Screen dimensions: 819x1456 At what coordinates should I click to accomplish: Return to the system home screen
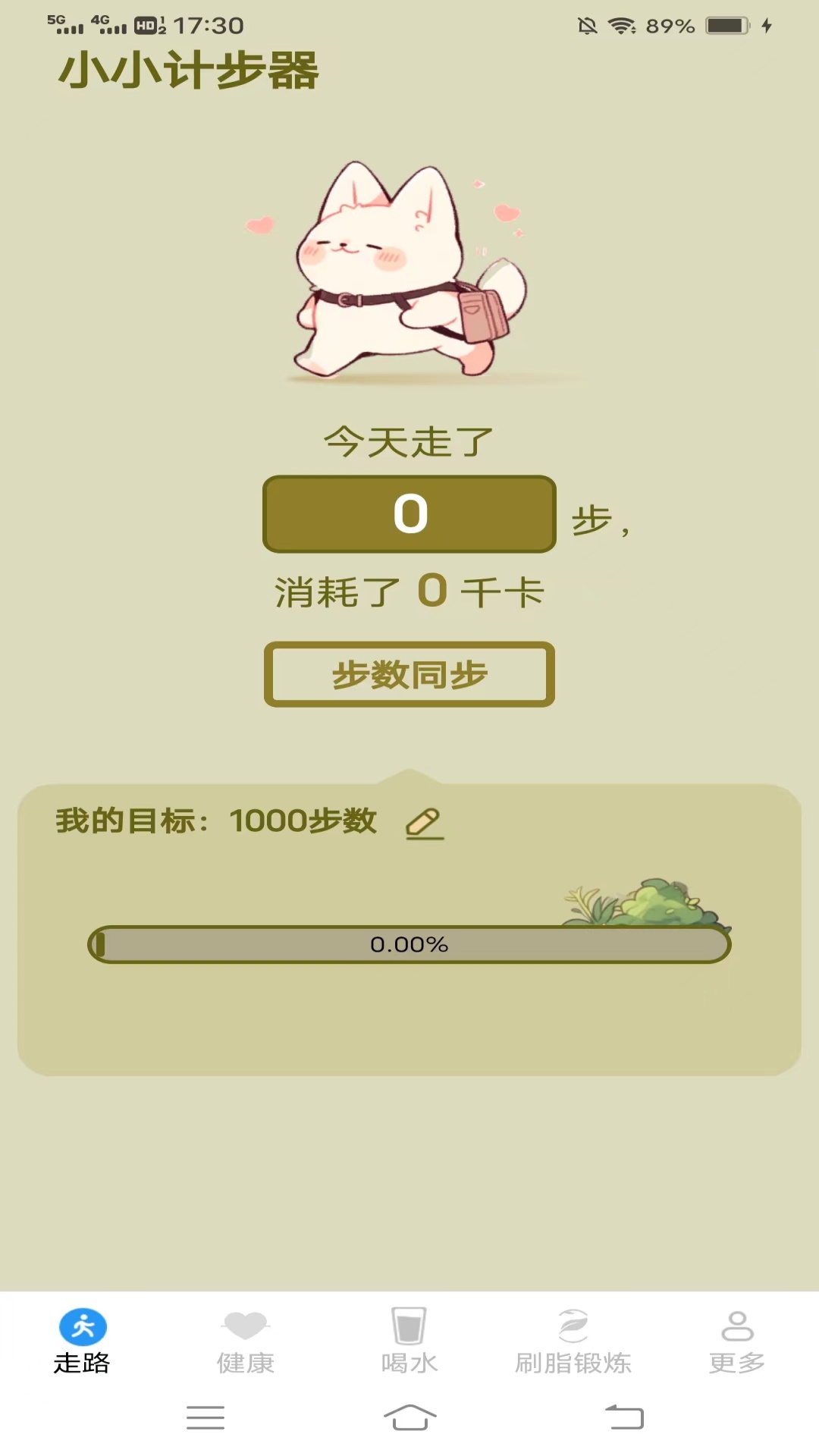[409, 1417]
